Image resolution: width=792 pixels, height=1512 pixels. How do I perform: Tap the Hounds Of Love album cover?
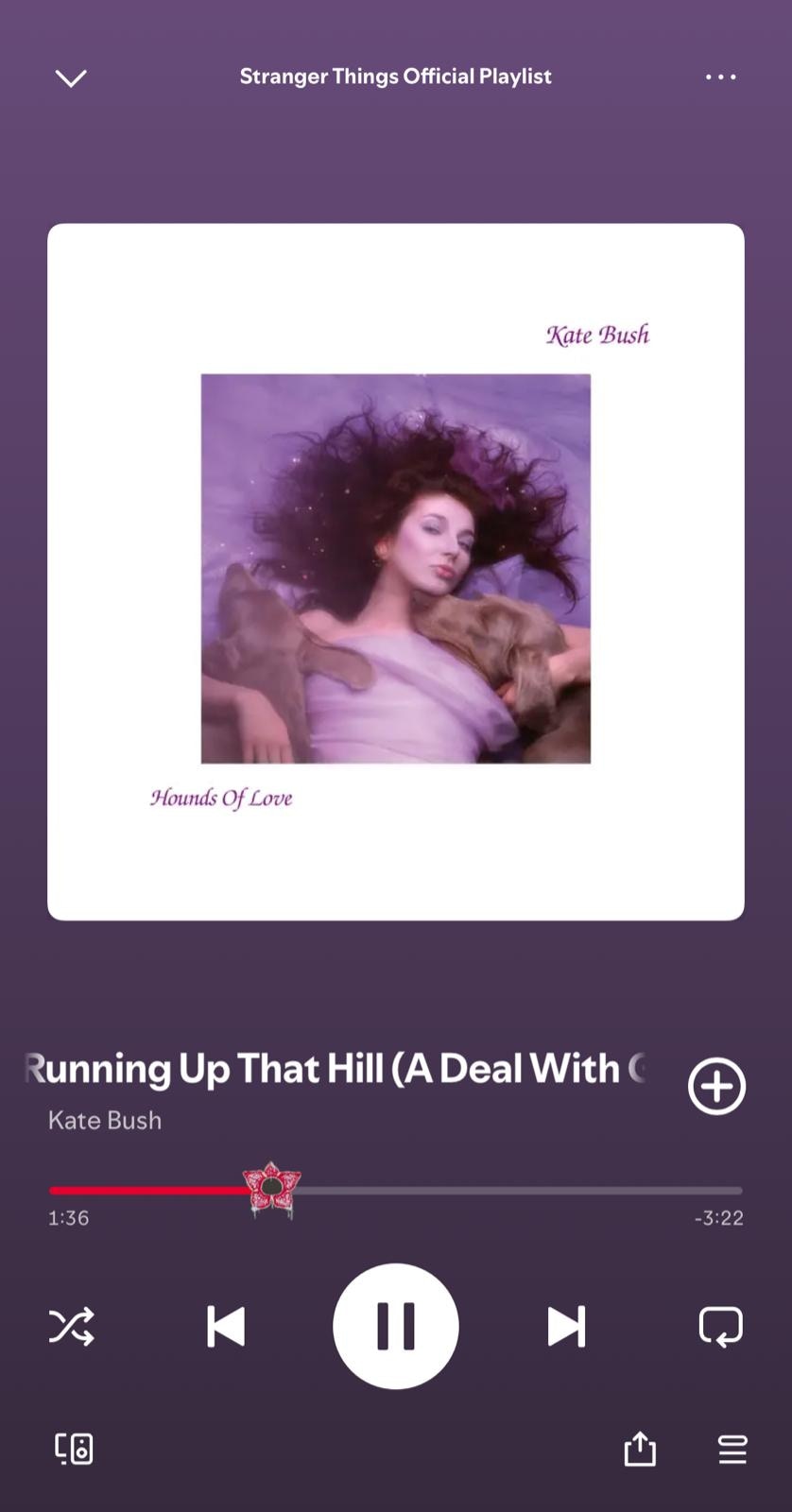(x=396, y=572)
